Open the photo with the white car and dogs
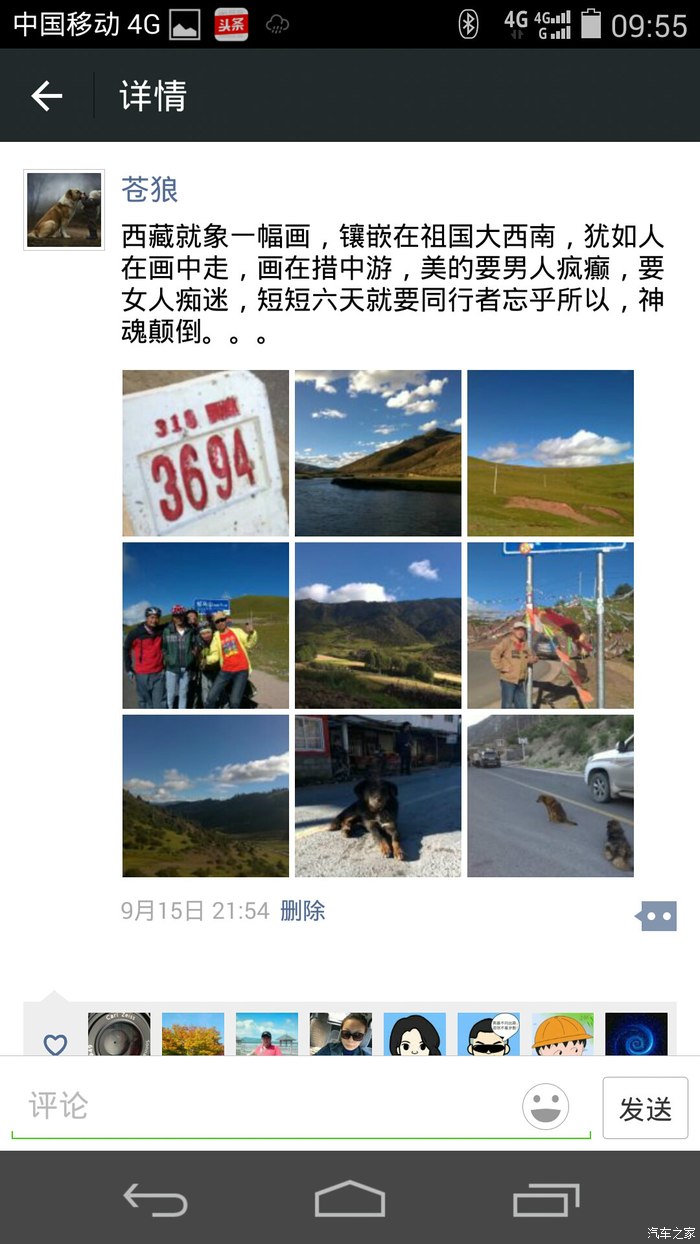The image size is (700, 1244). click(x=550, y=796)
